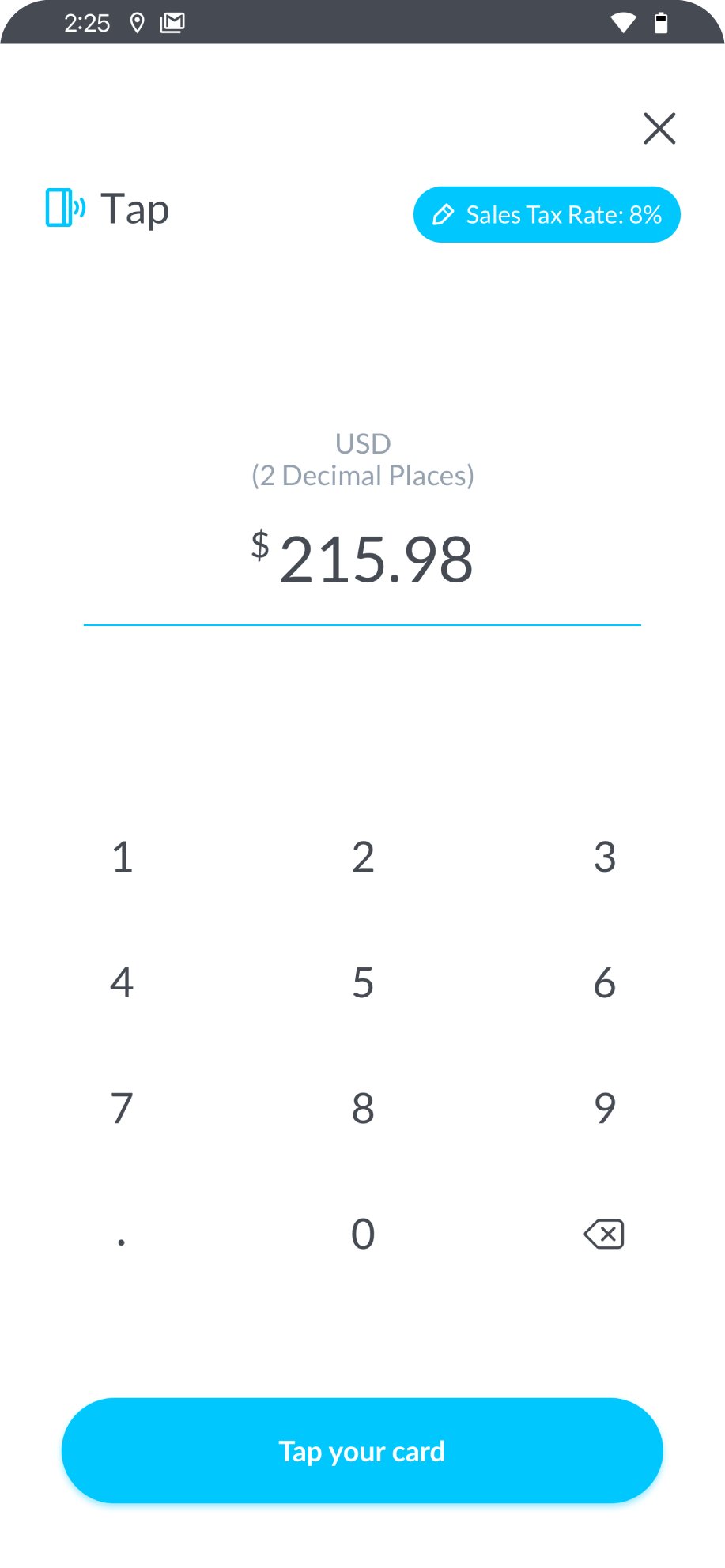Enter digit 8 on the keypad
725x1568 pixels.
coord(363,1108)
